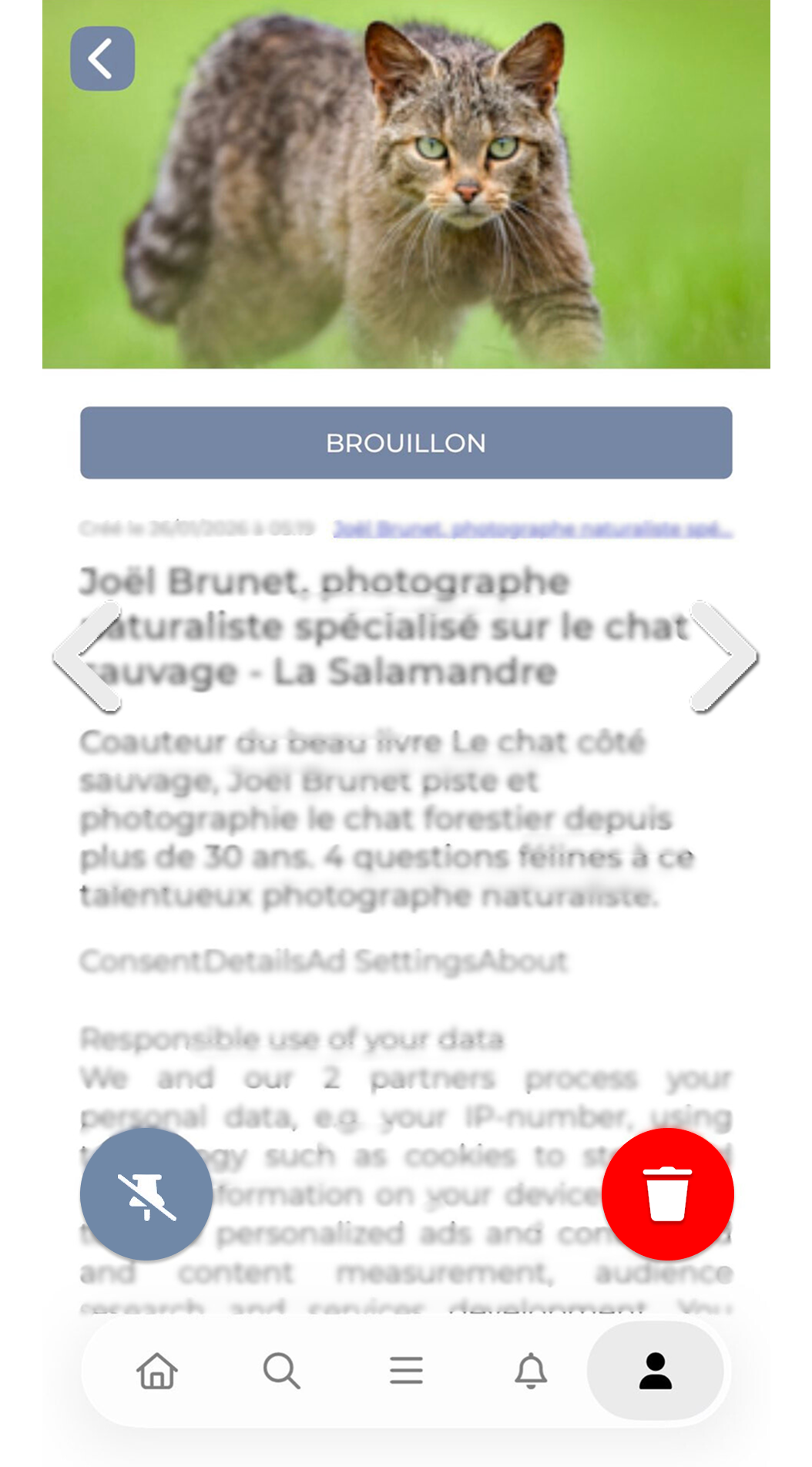Open the Joël Brunet source link
The image size is (812, 1467).
(x=532, y=529)
